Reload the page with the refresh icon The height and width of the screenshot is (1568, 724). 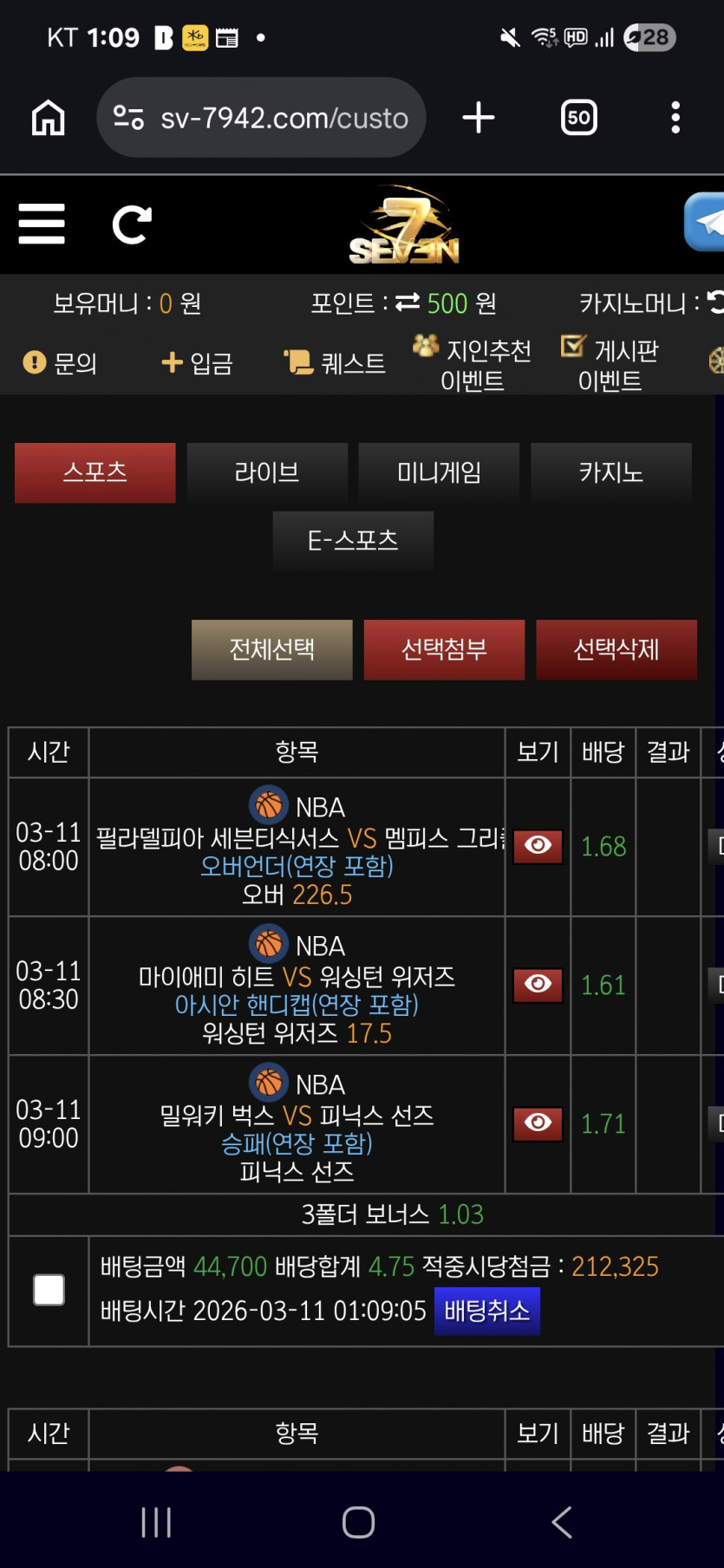132,224
